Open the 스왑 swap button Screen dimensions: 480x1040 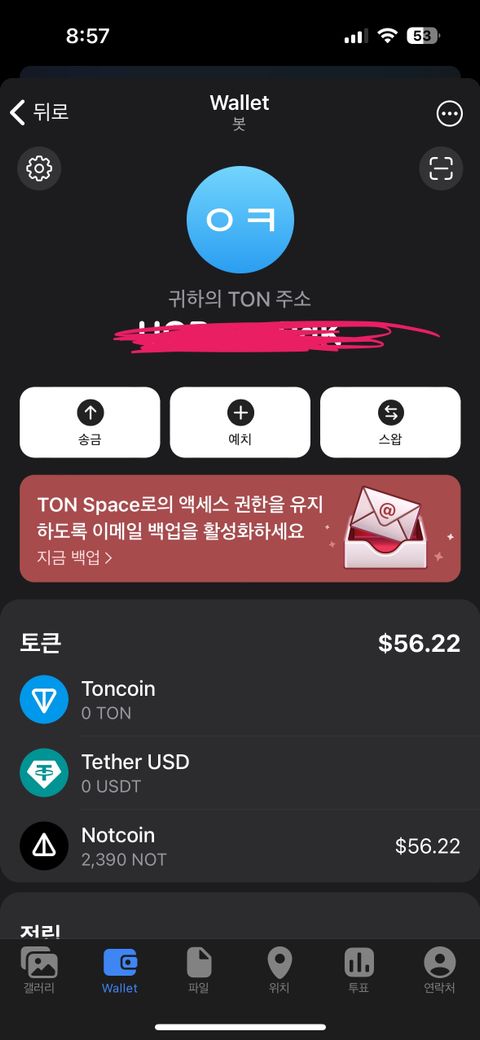click(390, 422)
